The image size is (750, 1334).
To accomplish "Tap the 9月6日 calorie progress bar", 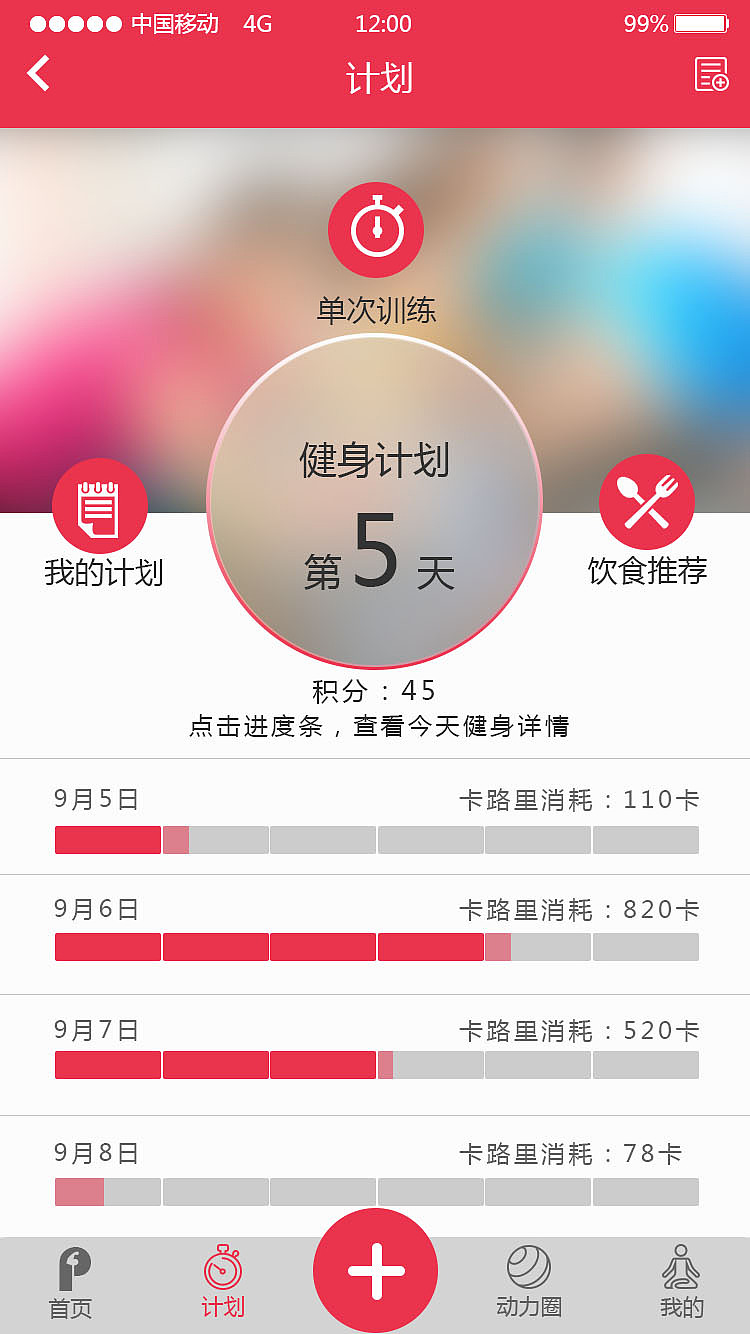I will (x=375, y=946).
